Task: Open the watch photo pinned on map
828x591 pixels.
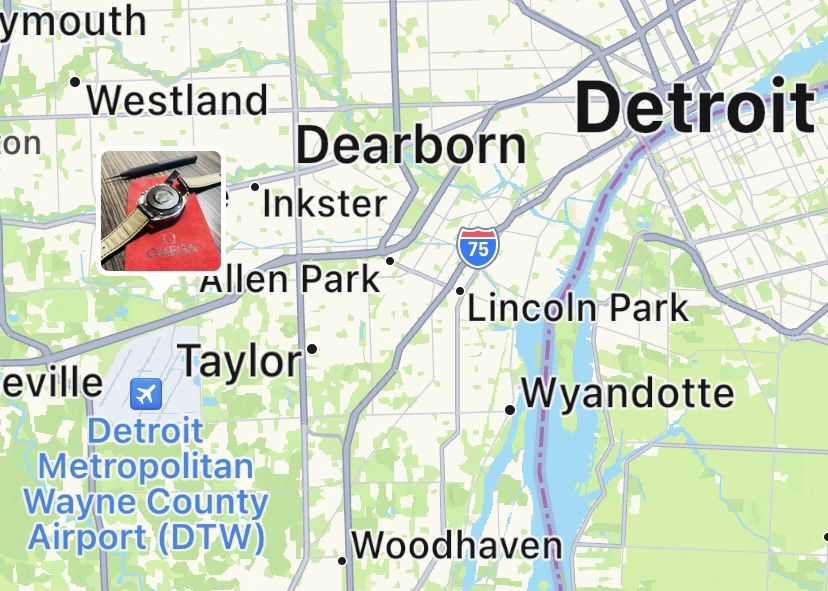Action: (161, 211)
